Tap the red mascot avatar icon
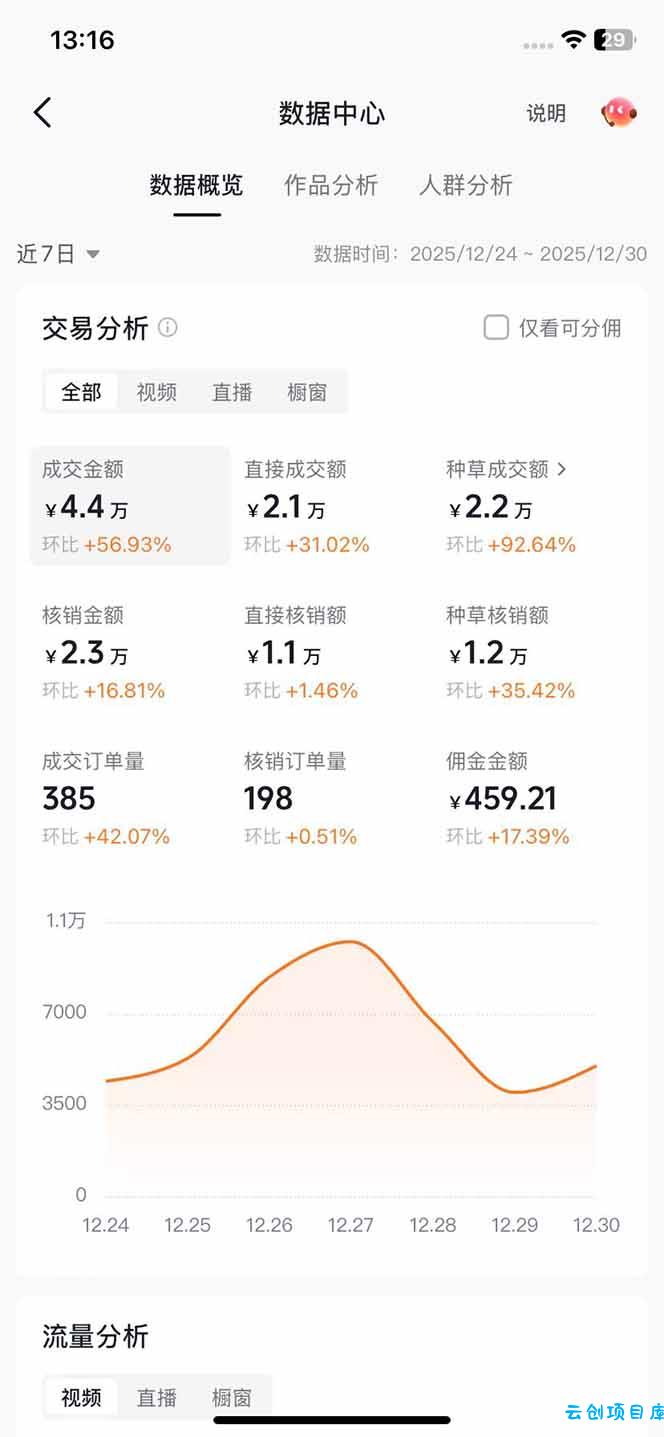The image size is (664, 1437). [618, 113]
